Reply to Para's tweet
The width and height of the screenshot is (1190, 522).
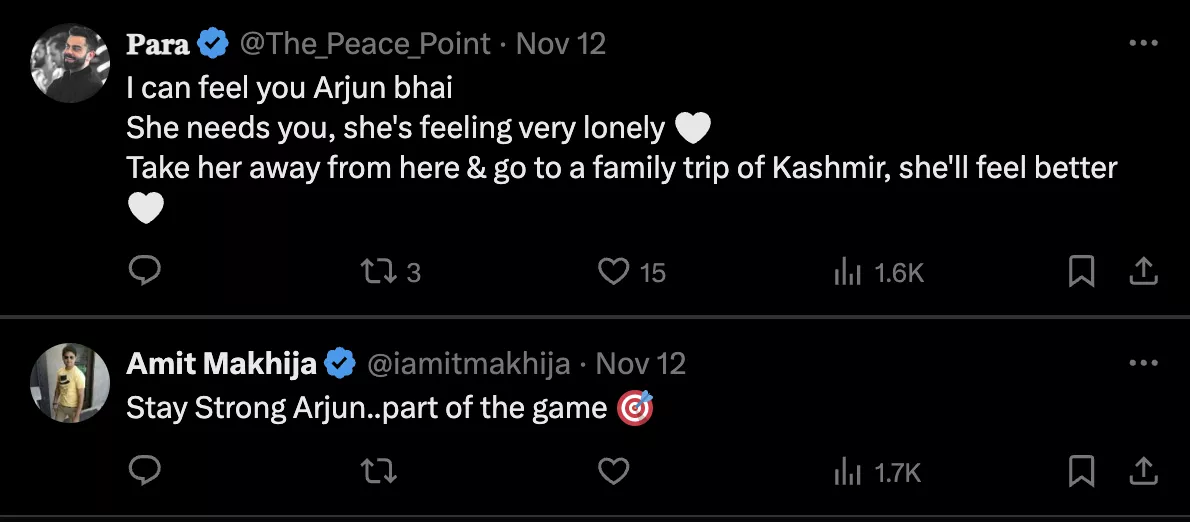(x=145, y=271)
